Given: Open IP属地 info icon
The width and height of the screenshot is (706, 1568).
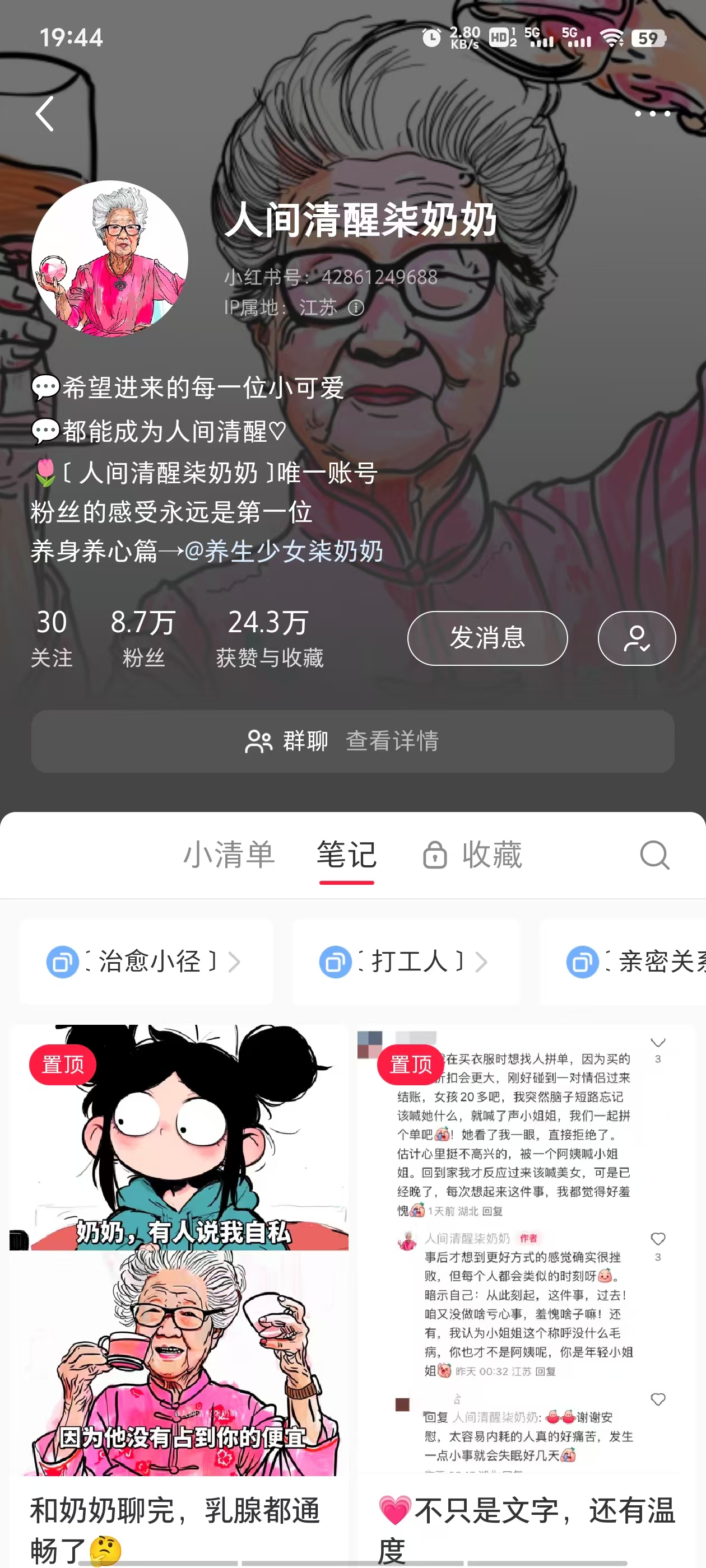Looking at the screenshot, I should [x=356, y=308].
